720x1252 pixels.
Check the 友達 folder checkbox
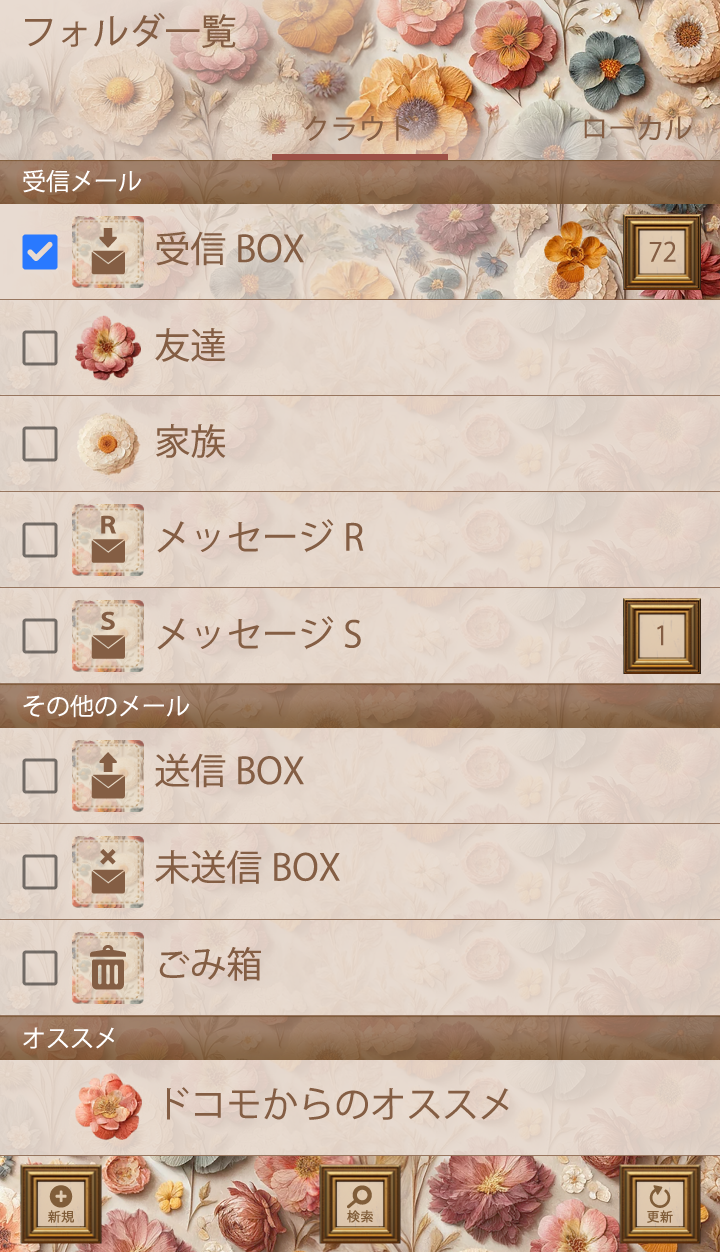pyautogui.click(x=40, y=348)
